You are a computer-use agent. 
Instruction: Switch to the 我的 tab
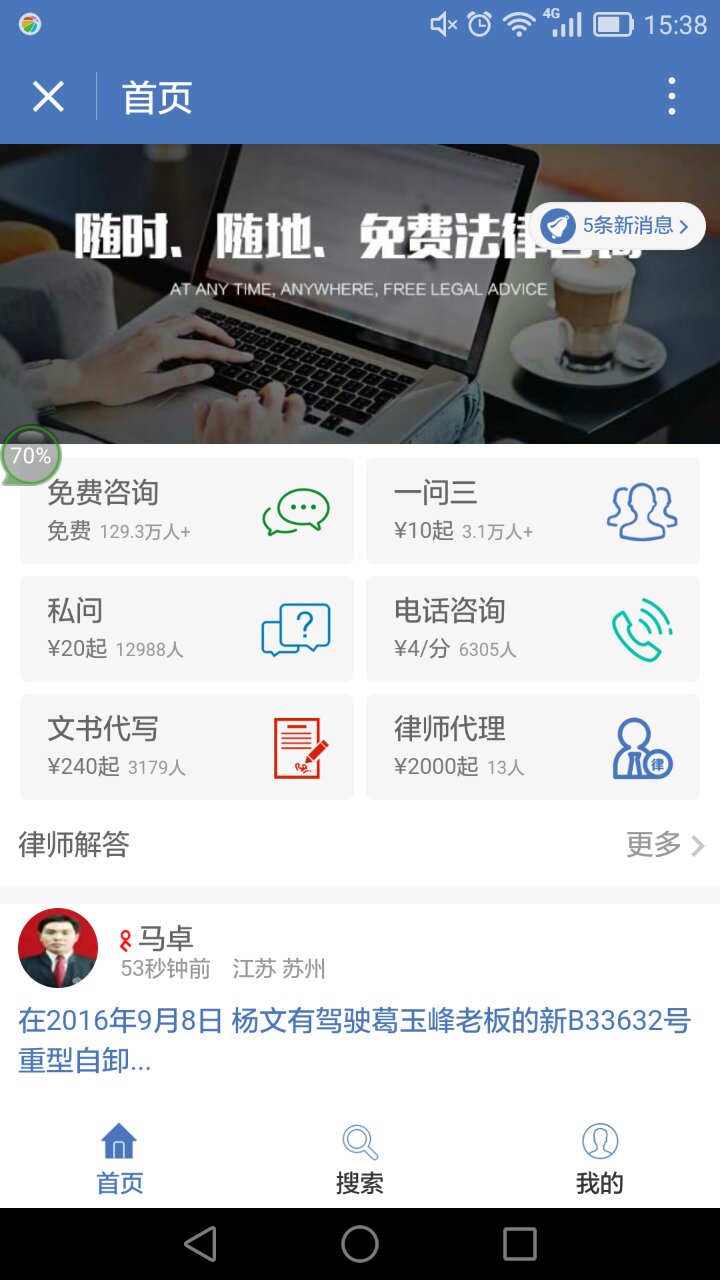point(600,1160)
